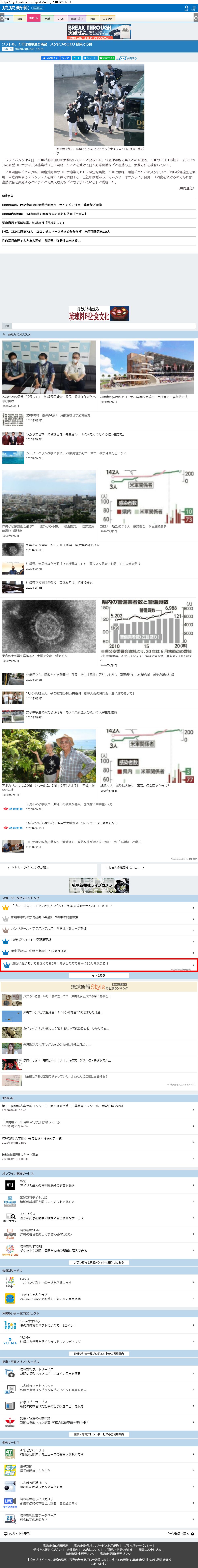Viewport: 198px width, 1568px height.
Task: Open ranking item about ブレークスルー T-shirt present
Action: click(x=61, y=906)
